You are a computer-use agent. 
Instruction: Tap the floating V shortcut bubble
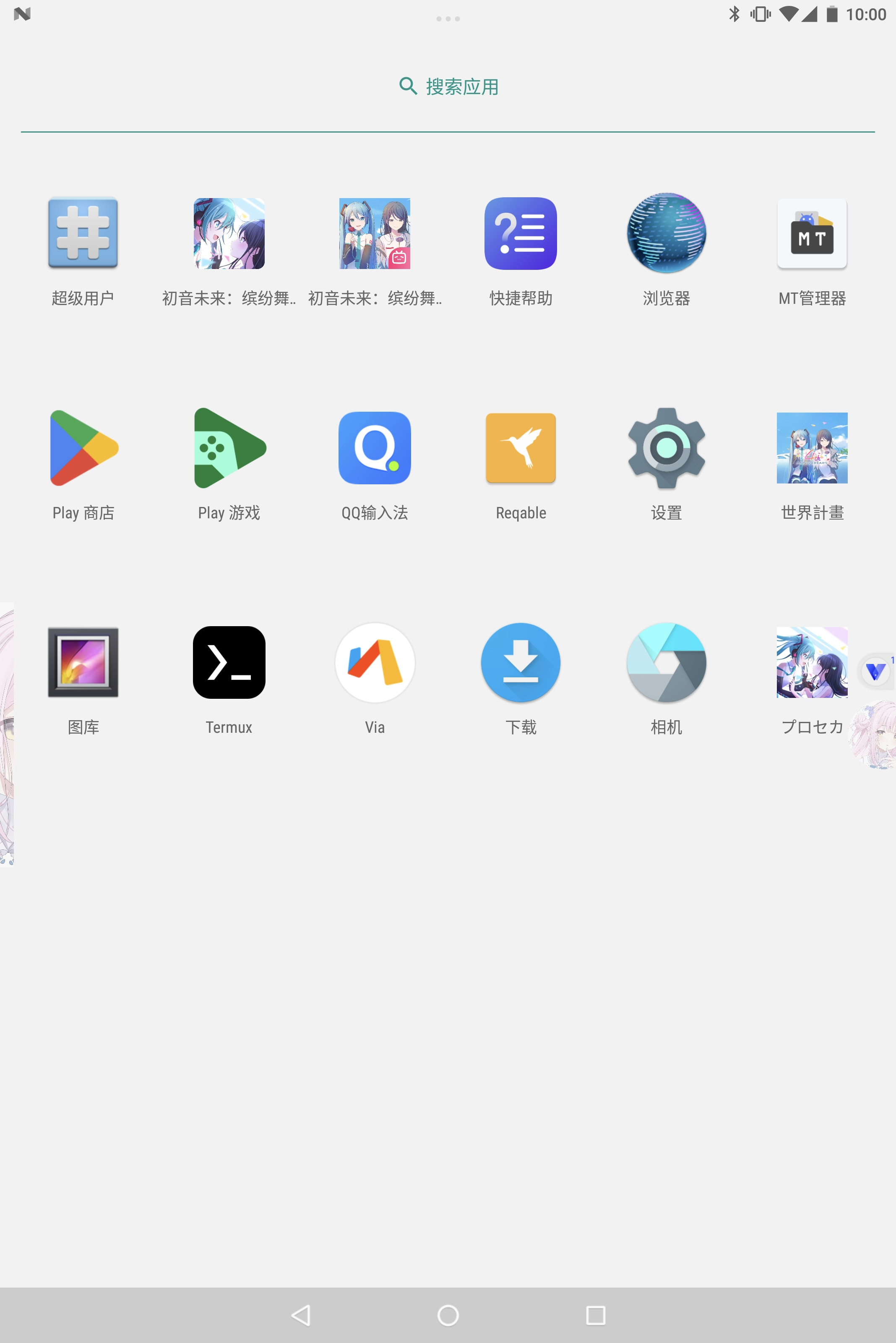click(x=876, y=671)
